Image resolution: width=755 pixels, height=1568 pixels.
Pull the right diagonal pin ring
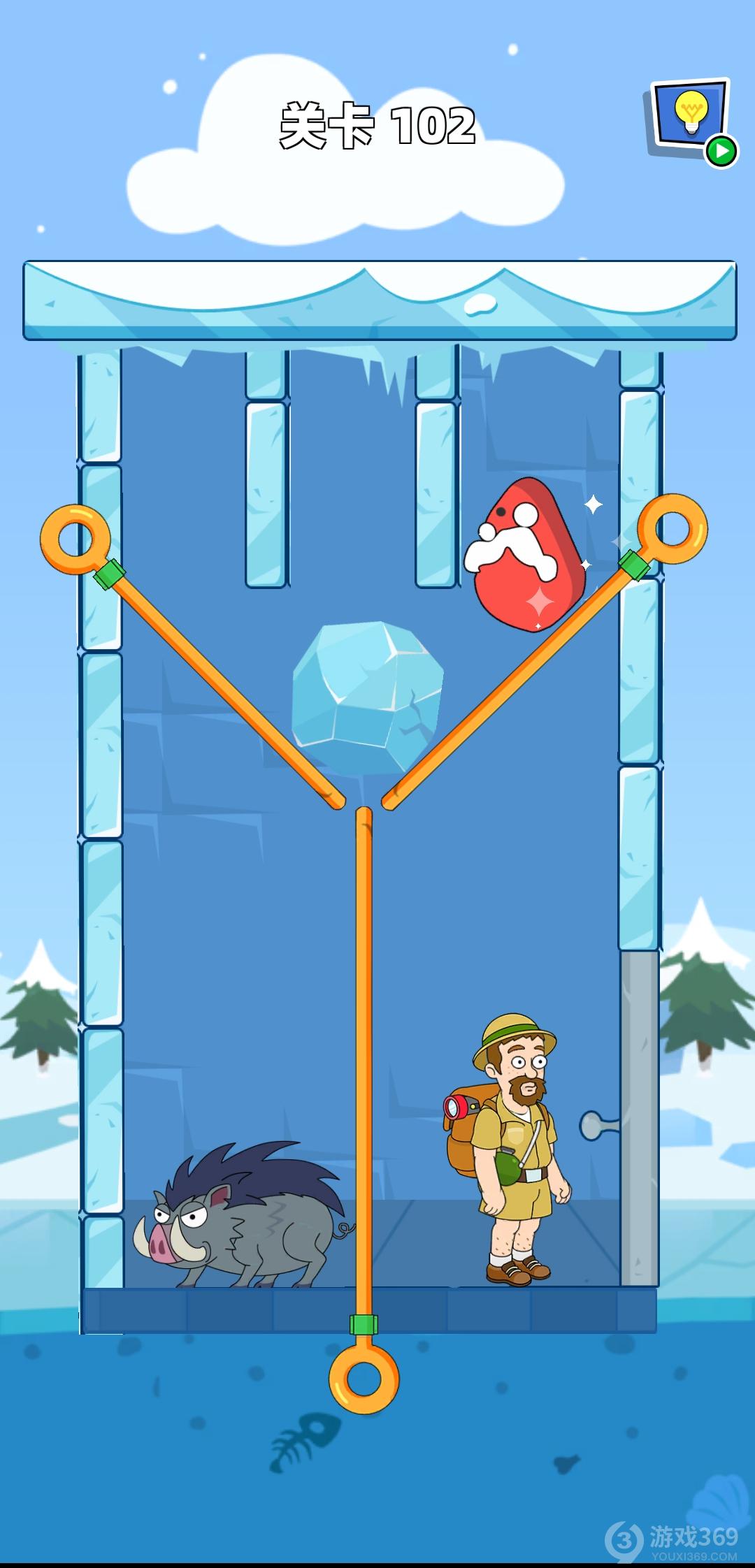click(673, 528)
